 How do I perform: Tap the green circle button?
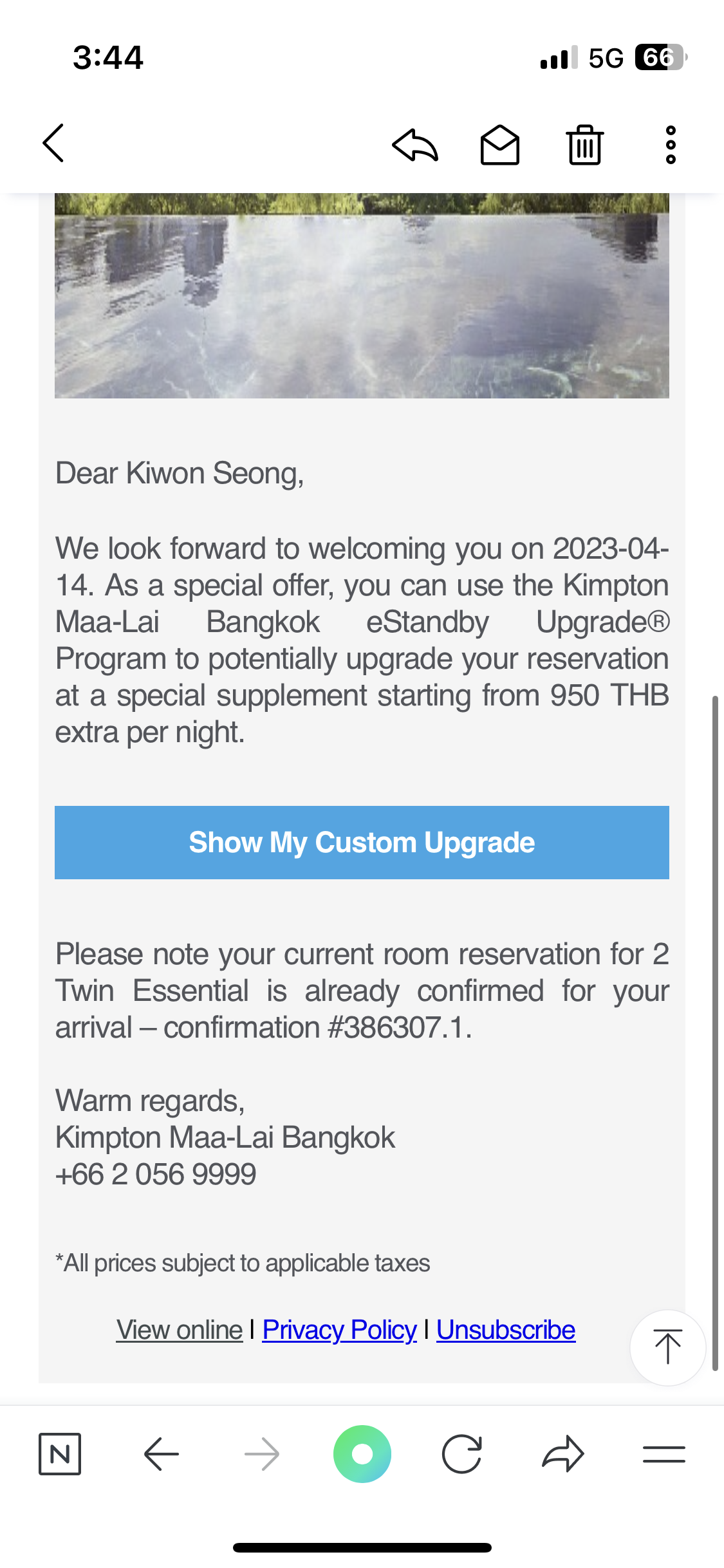(x=362, y=1454)
